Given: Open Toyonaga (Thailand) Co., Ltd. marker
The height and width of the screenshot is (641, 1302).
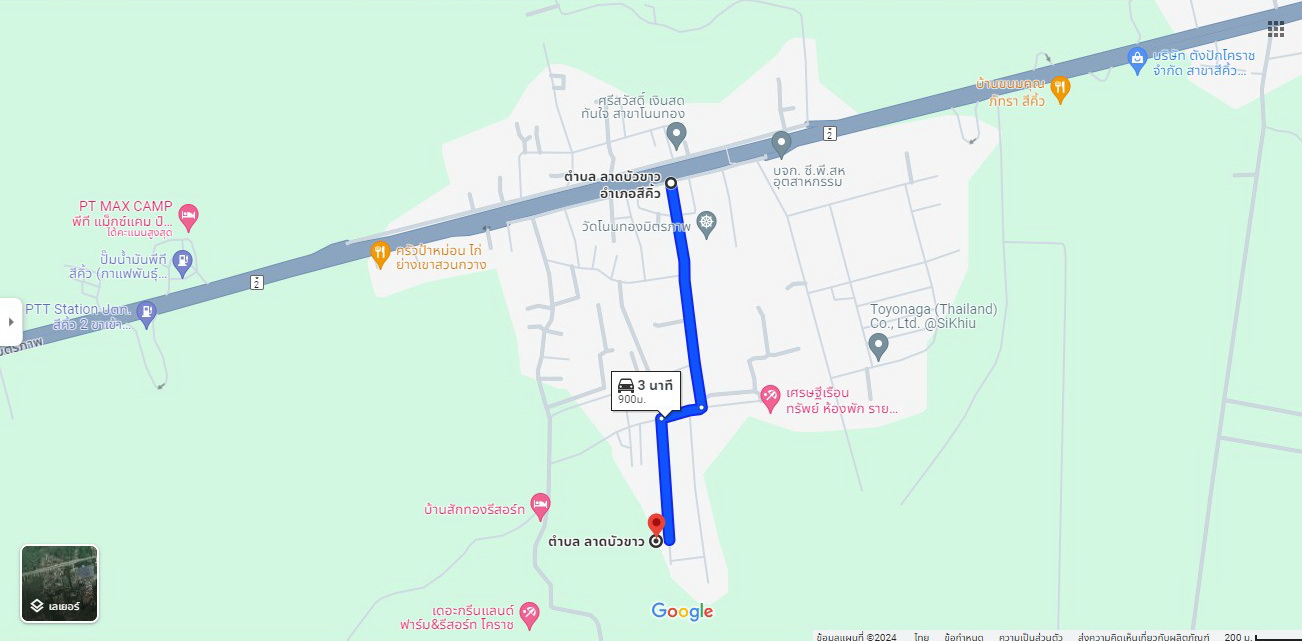Looking at the screenshot, I should tap(878, 346).
